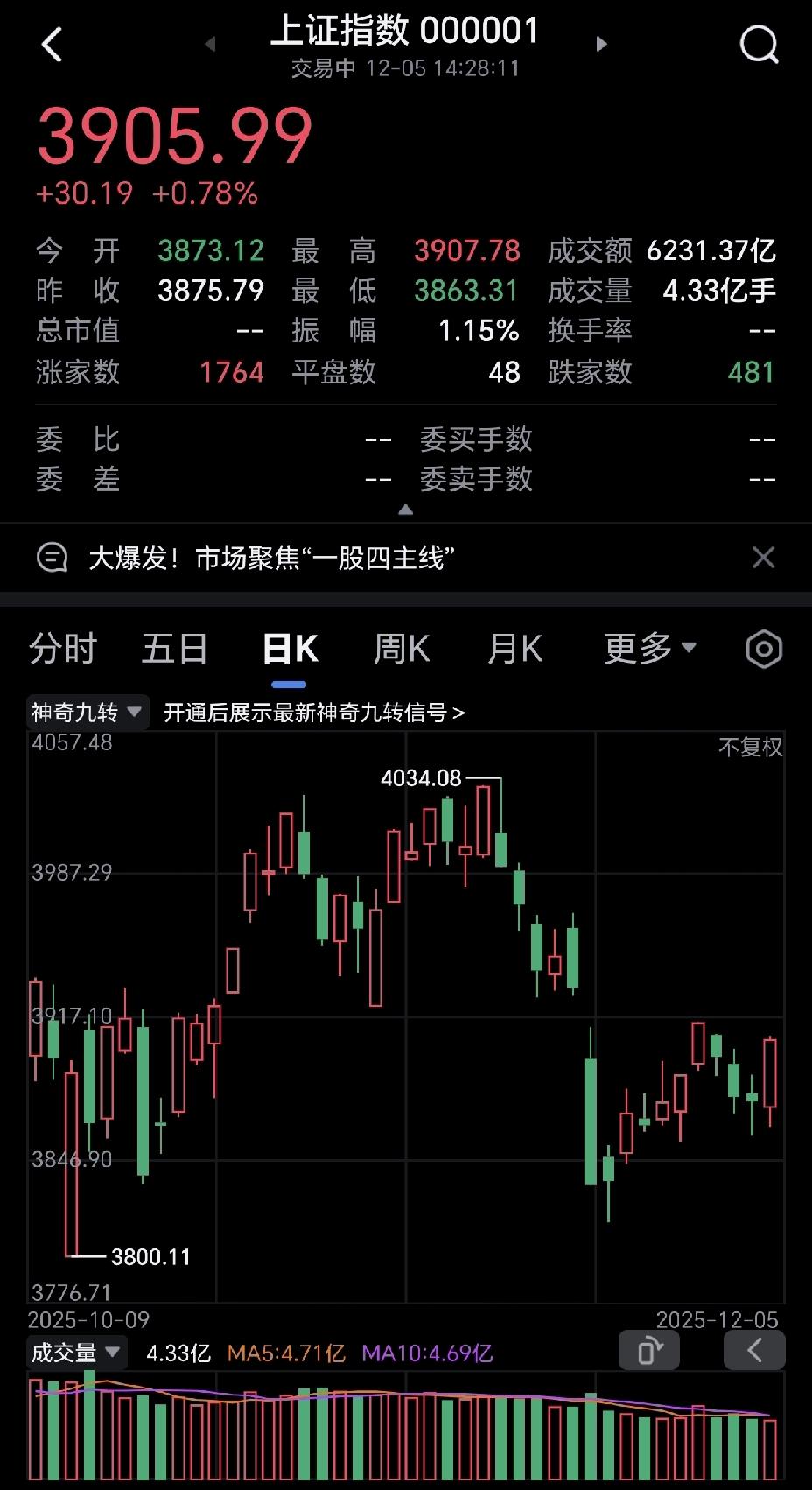This screenshot has width=812, height=1490.
Task: Open the stock search magnifier
Action: coord(759,45)
